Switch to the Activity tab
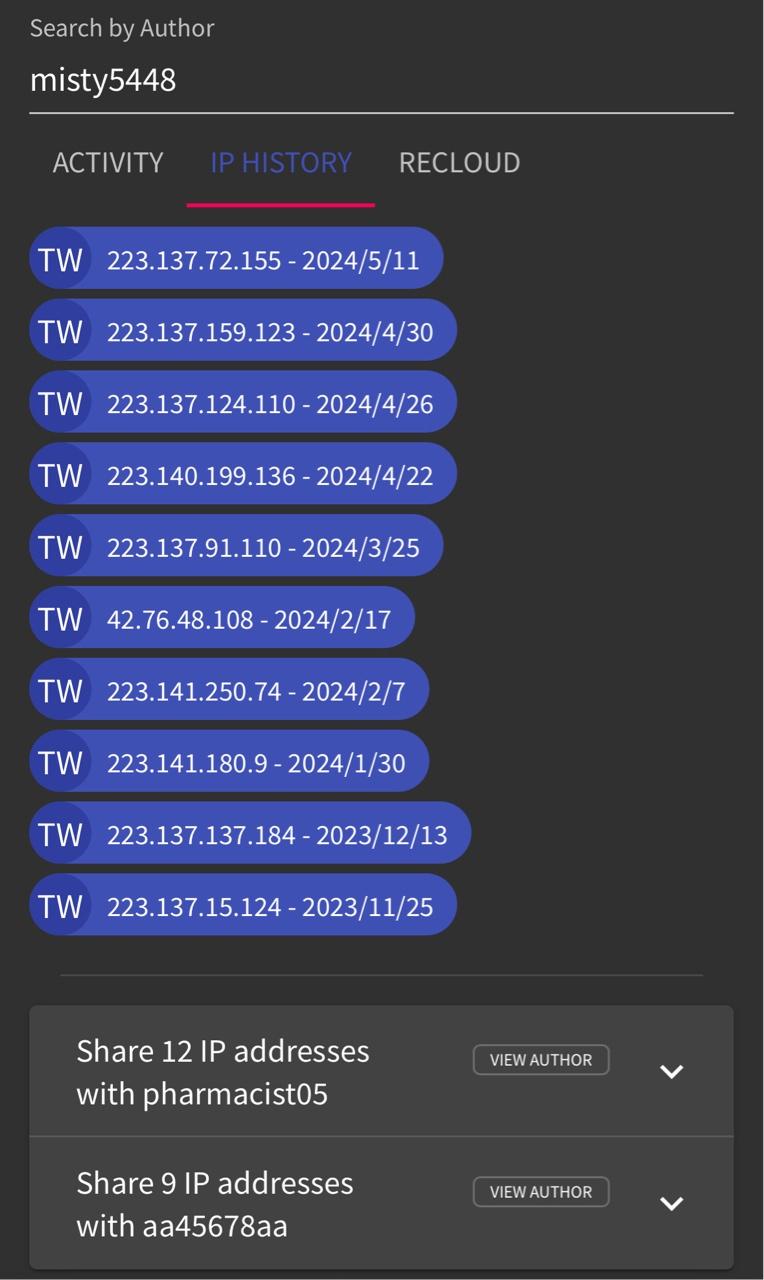This screenshot has height=1280, width=764. 108,163
